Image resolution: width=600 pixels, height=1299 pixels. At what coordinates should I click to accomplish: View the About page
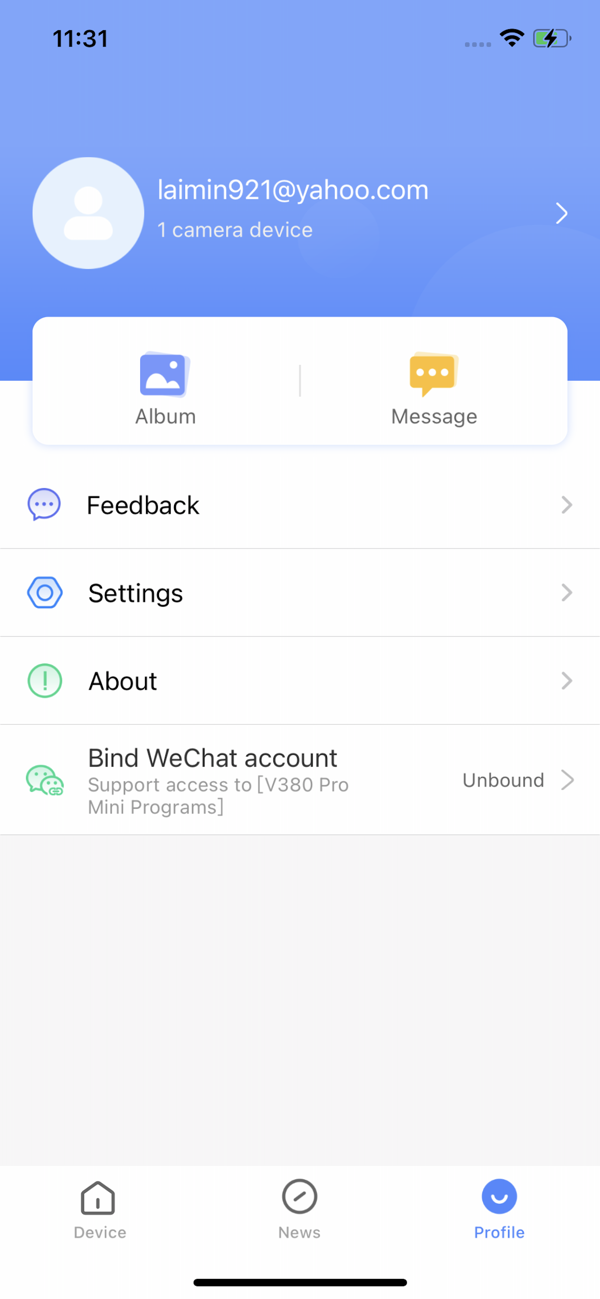pos(300,681)
